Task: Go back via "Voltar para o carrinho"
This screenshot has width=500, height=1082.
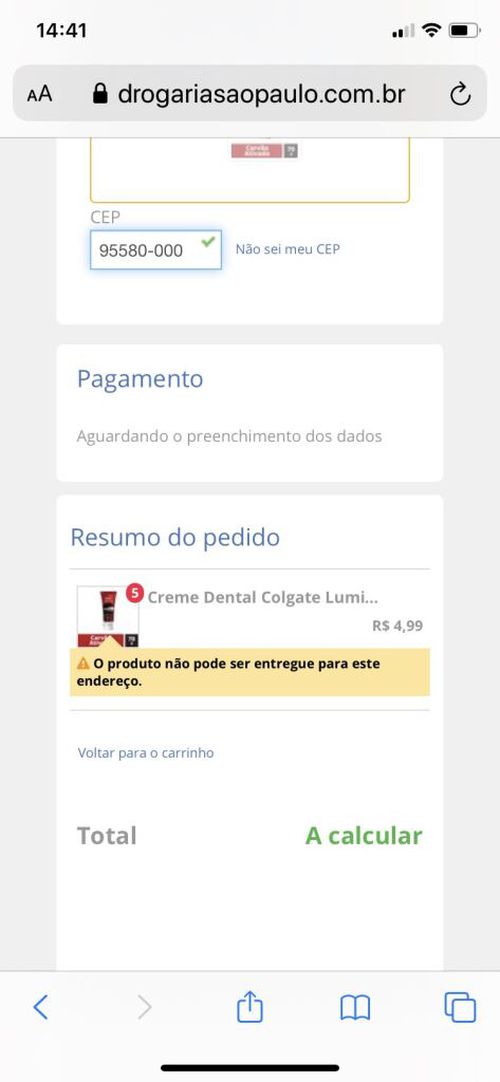Action: [146, 753]
